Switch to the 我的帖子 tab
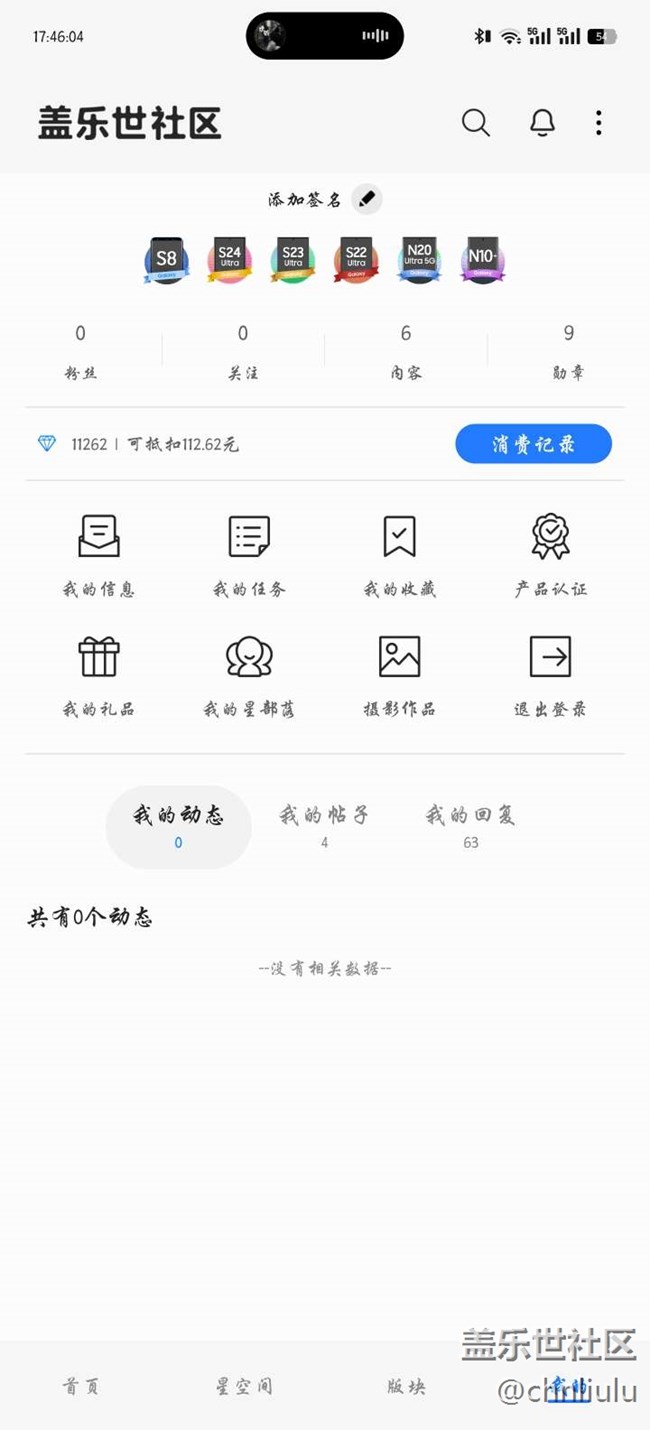 [x=324, y=826]
